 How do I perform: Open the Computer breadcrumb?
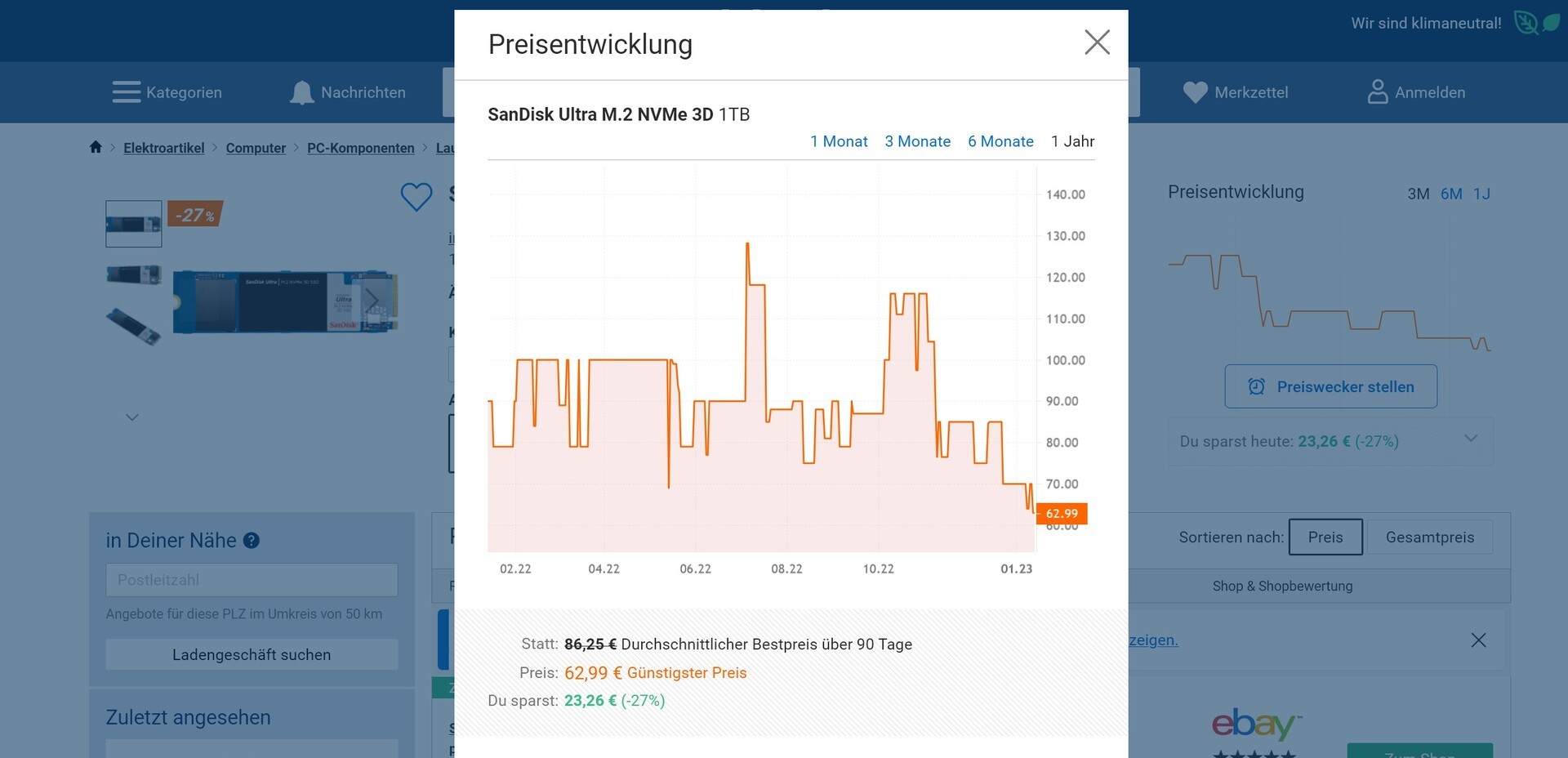tap(256, 148)
